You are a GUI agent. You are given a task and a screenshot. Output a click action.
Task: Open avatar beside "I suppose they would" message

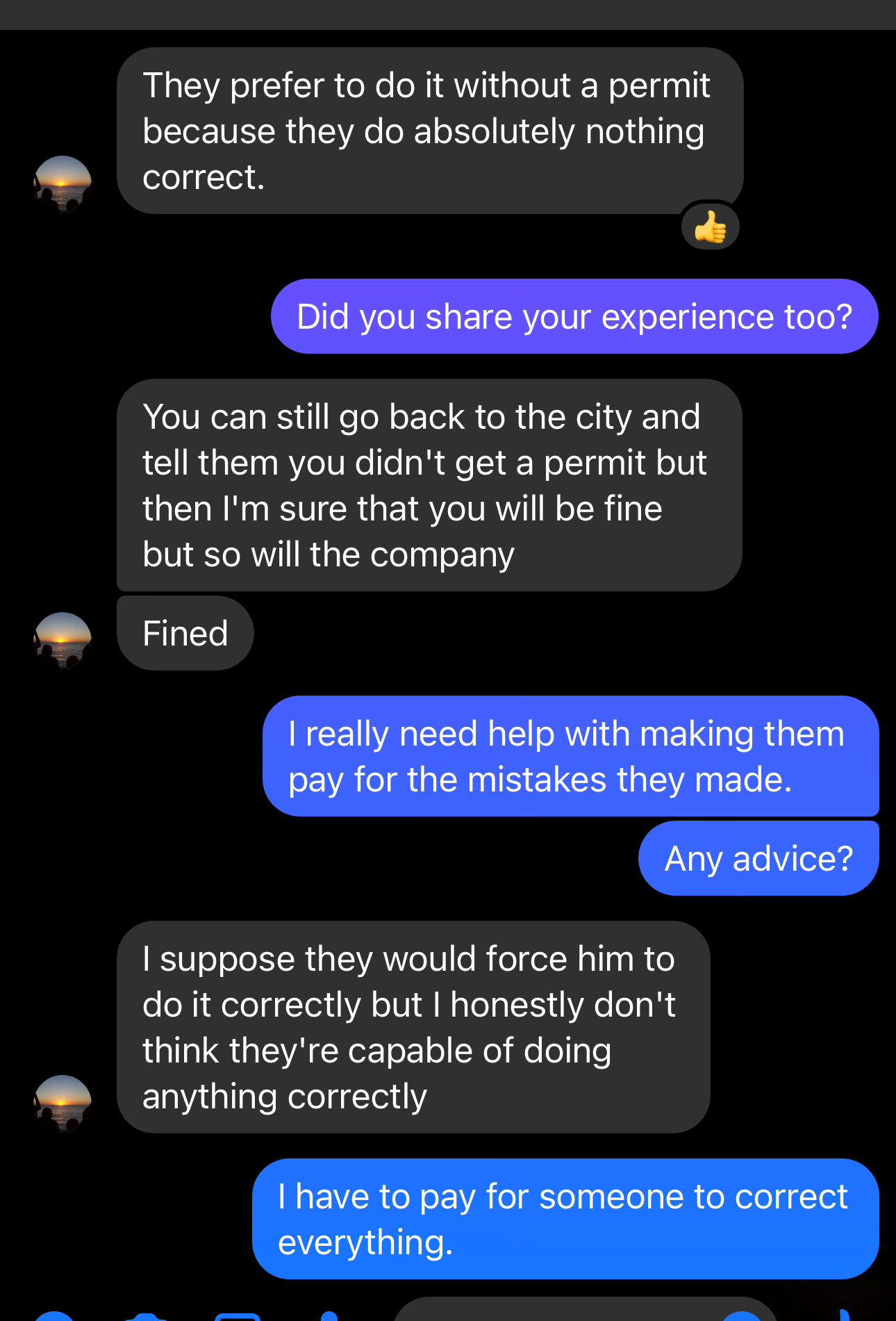click(63, 1103)
